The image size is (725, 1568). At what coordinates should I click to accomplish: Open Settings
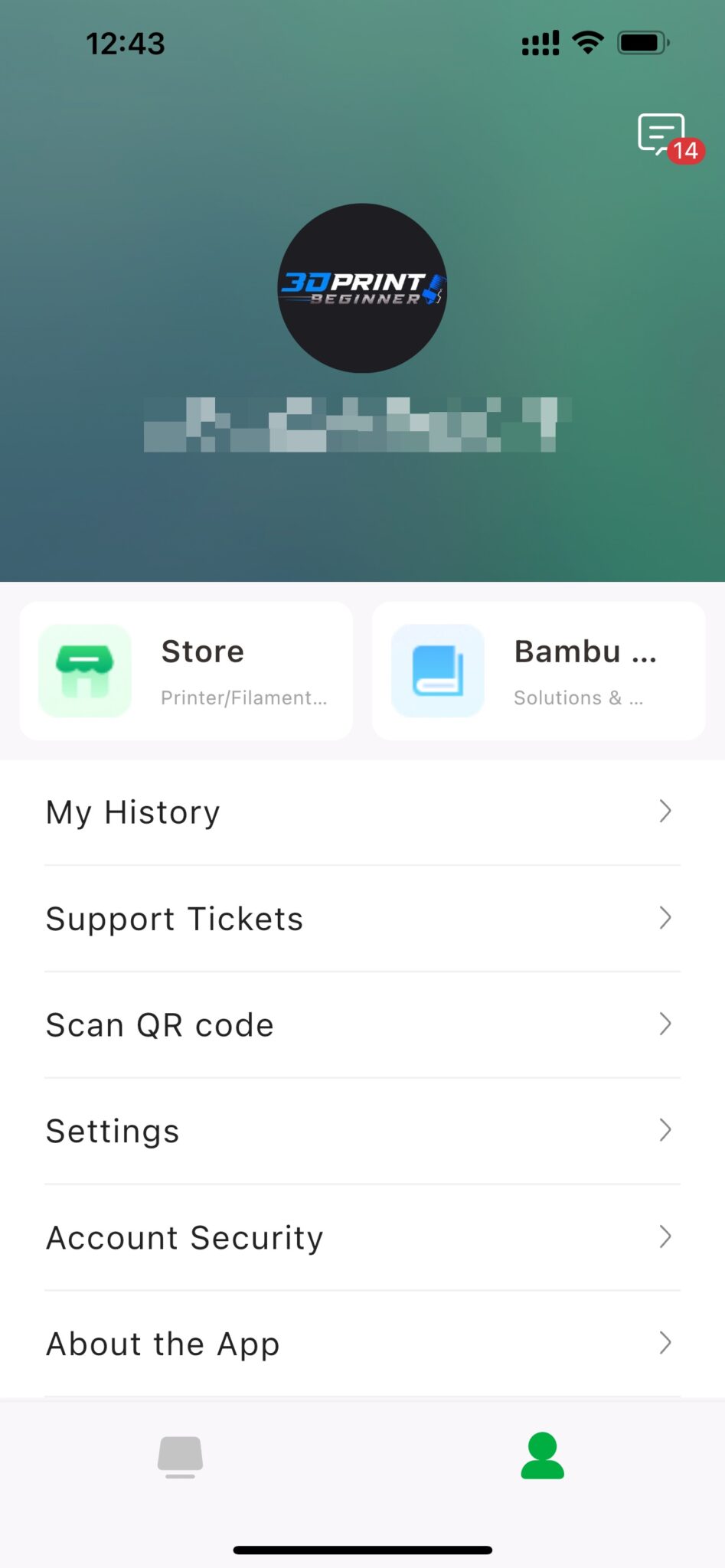click(362, 1131)
